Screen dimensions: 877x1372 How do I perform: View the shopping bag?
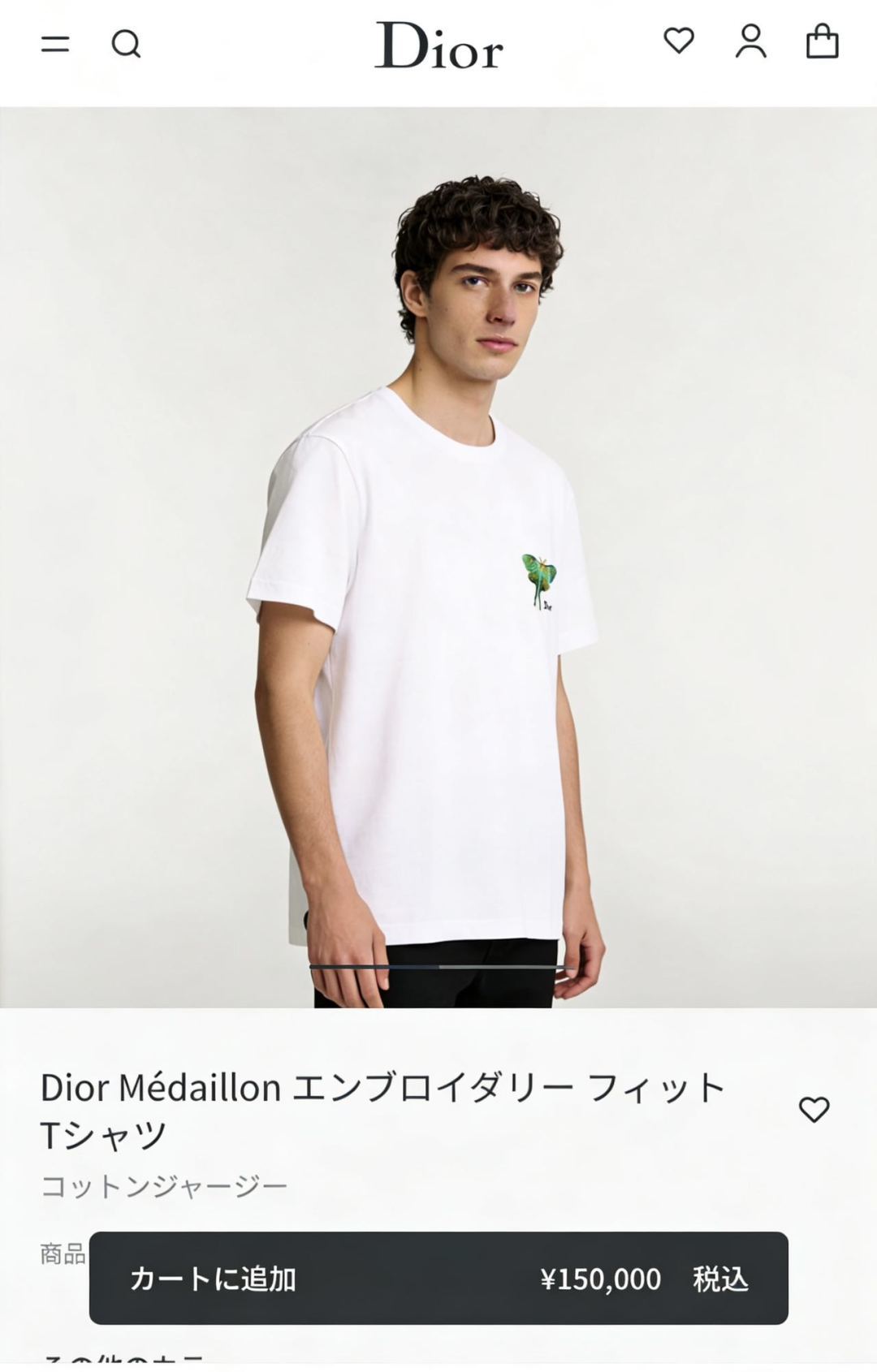click(822, 41)
